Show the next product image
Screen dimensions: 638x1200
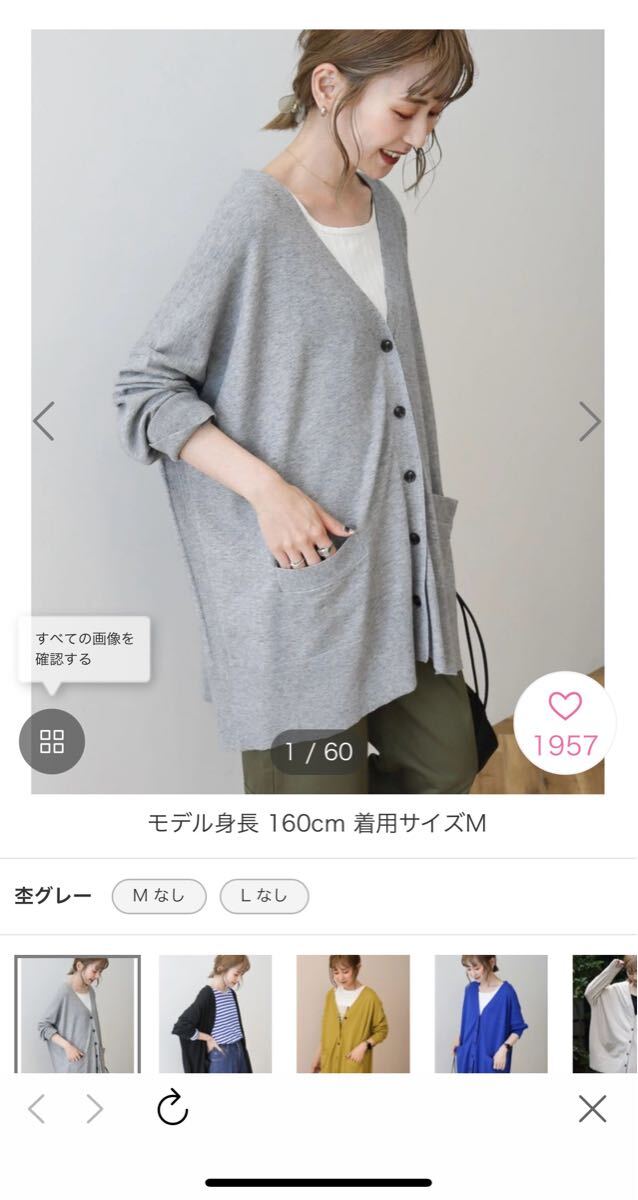pos(590,421)
